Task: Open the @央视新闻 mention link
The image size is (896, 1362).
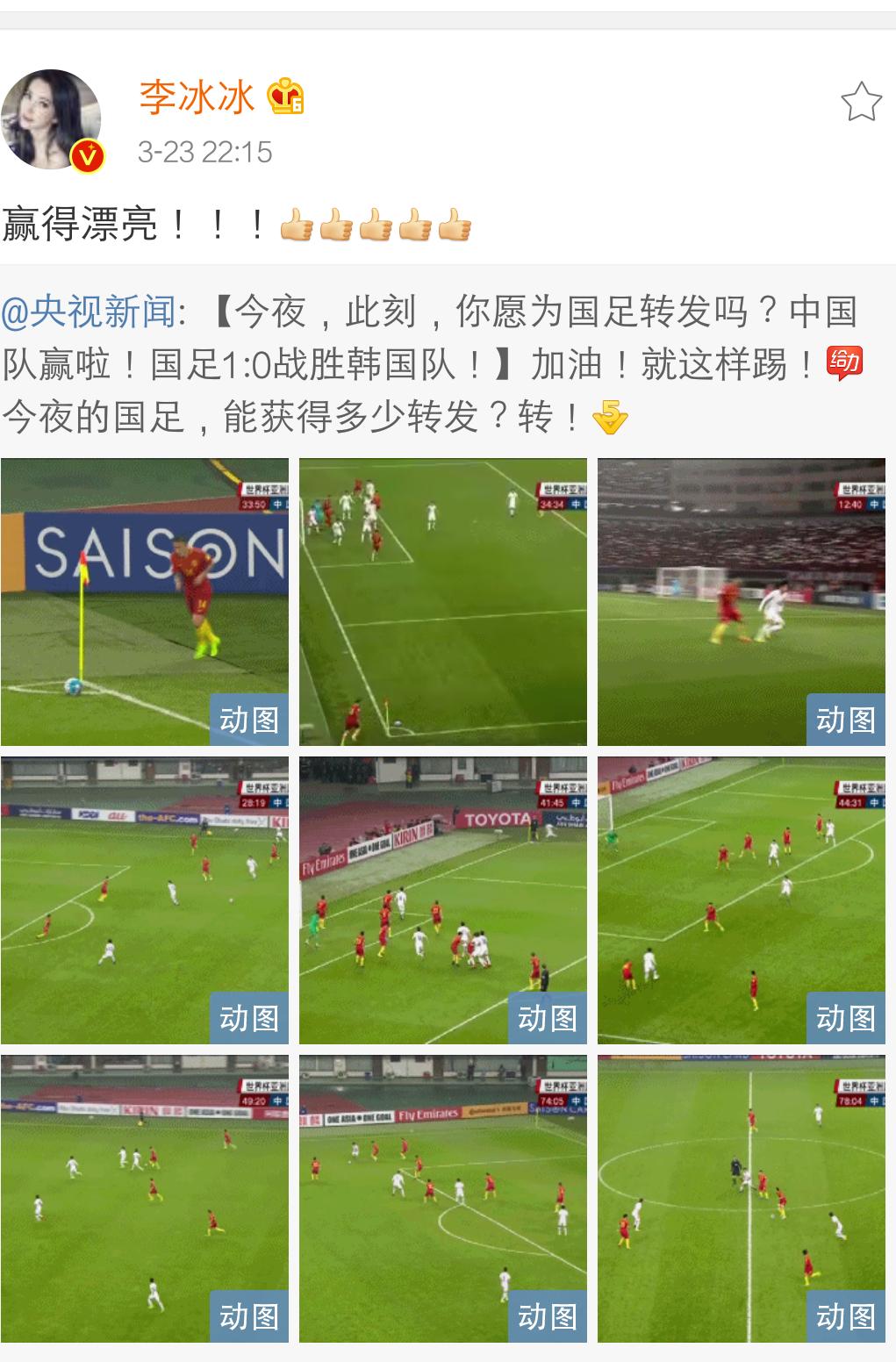Action: (x=88, y=312)
